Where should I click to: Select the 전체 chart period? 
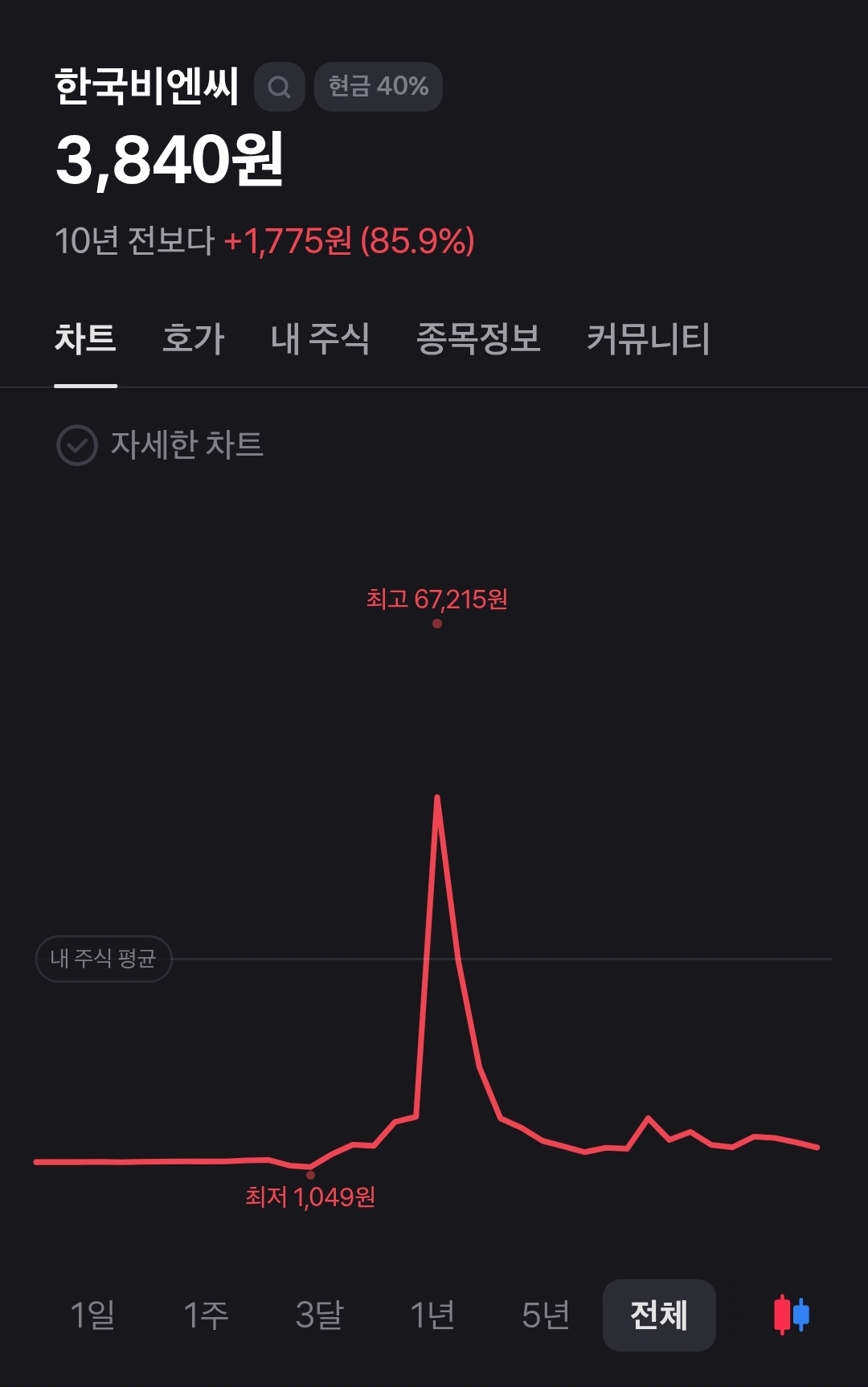click(x=659, y=1315)
